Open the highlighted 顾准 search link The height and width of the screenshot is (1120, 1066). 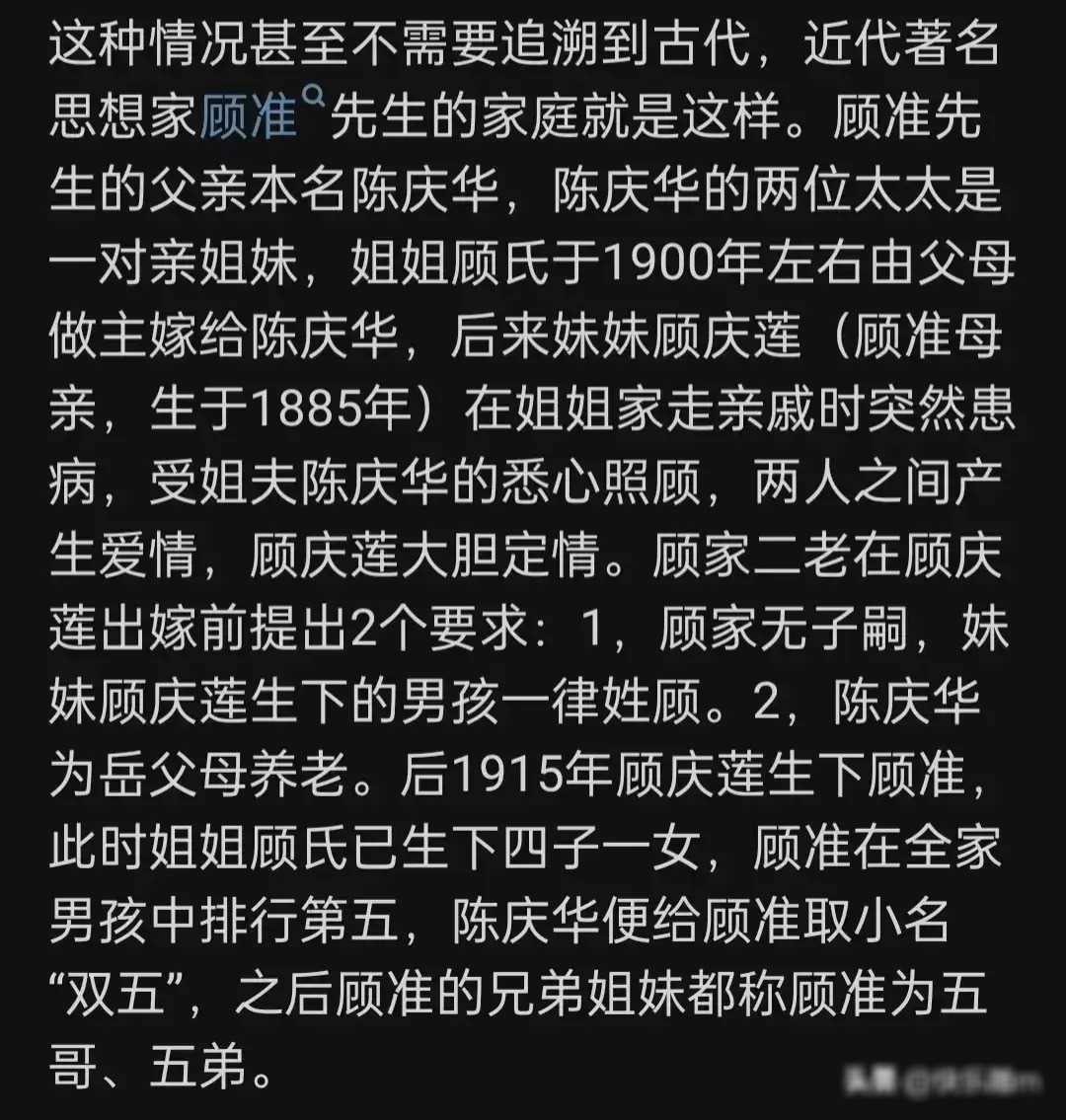pos(250,117)
